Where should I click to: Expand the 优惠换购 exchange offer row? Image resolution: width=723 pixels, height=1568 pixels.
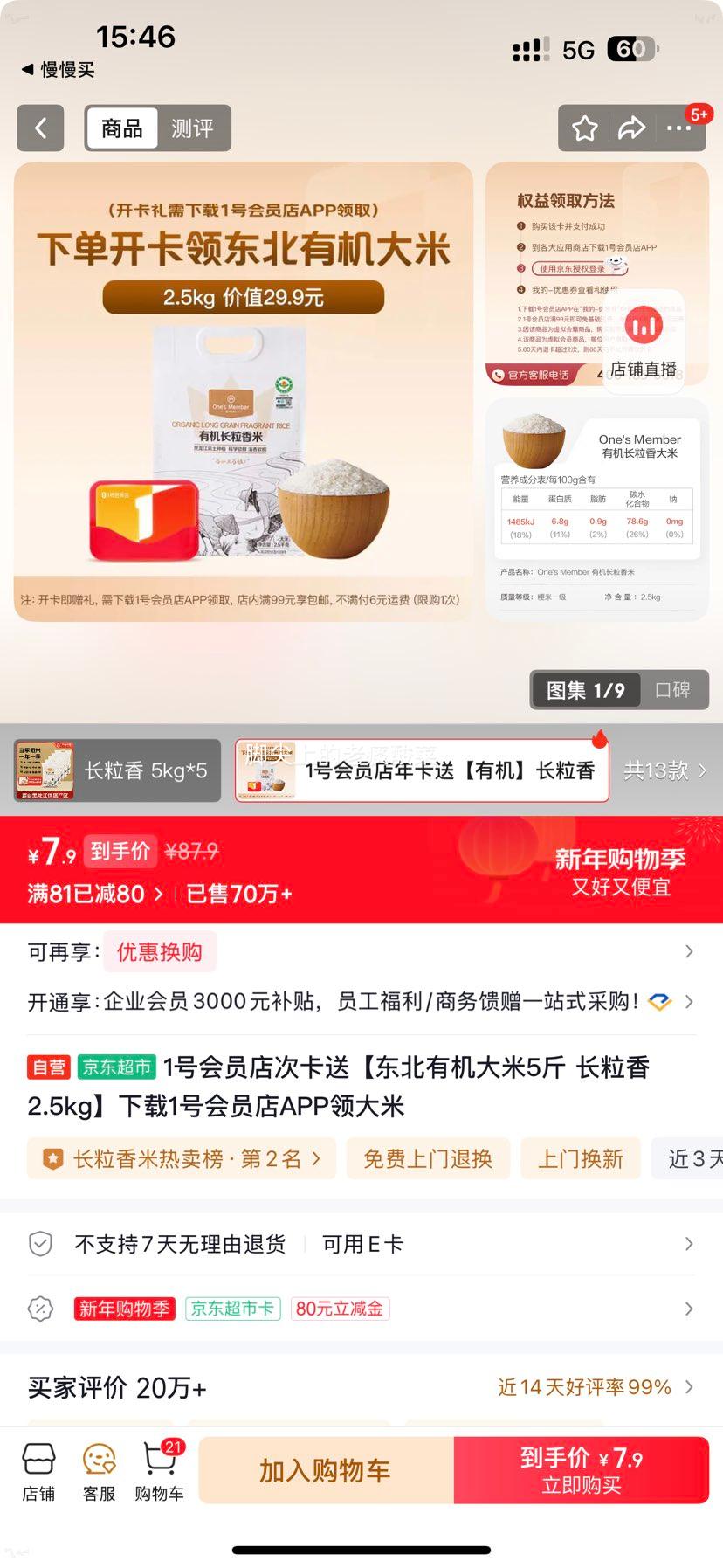(161, 952)
